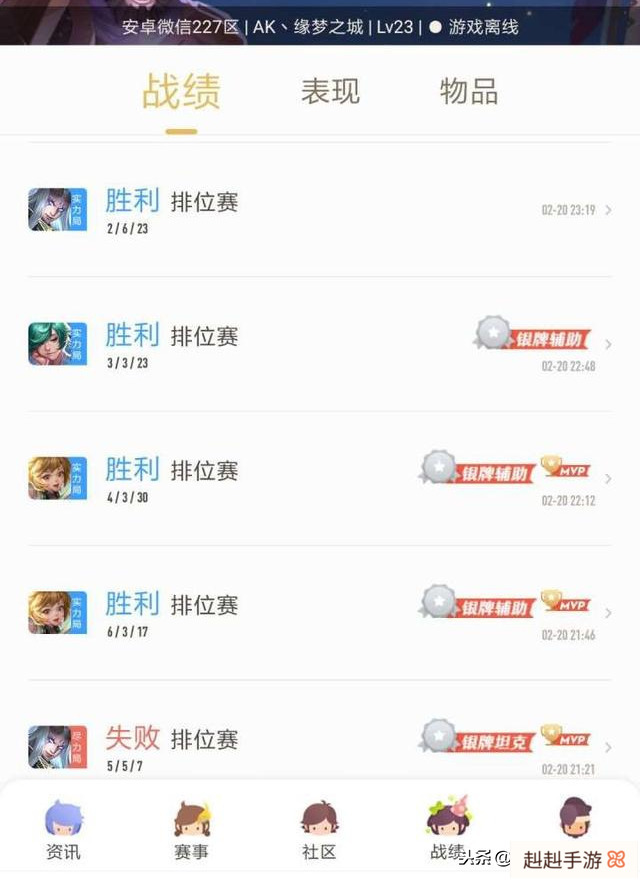Switch to the 物品 tab
This screenshot has width=640, height=880.
tap(469, 92)
